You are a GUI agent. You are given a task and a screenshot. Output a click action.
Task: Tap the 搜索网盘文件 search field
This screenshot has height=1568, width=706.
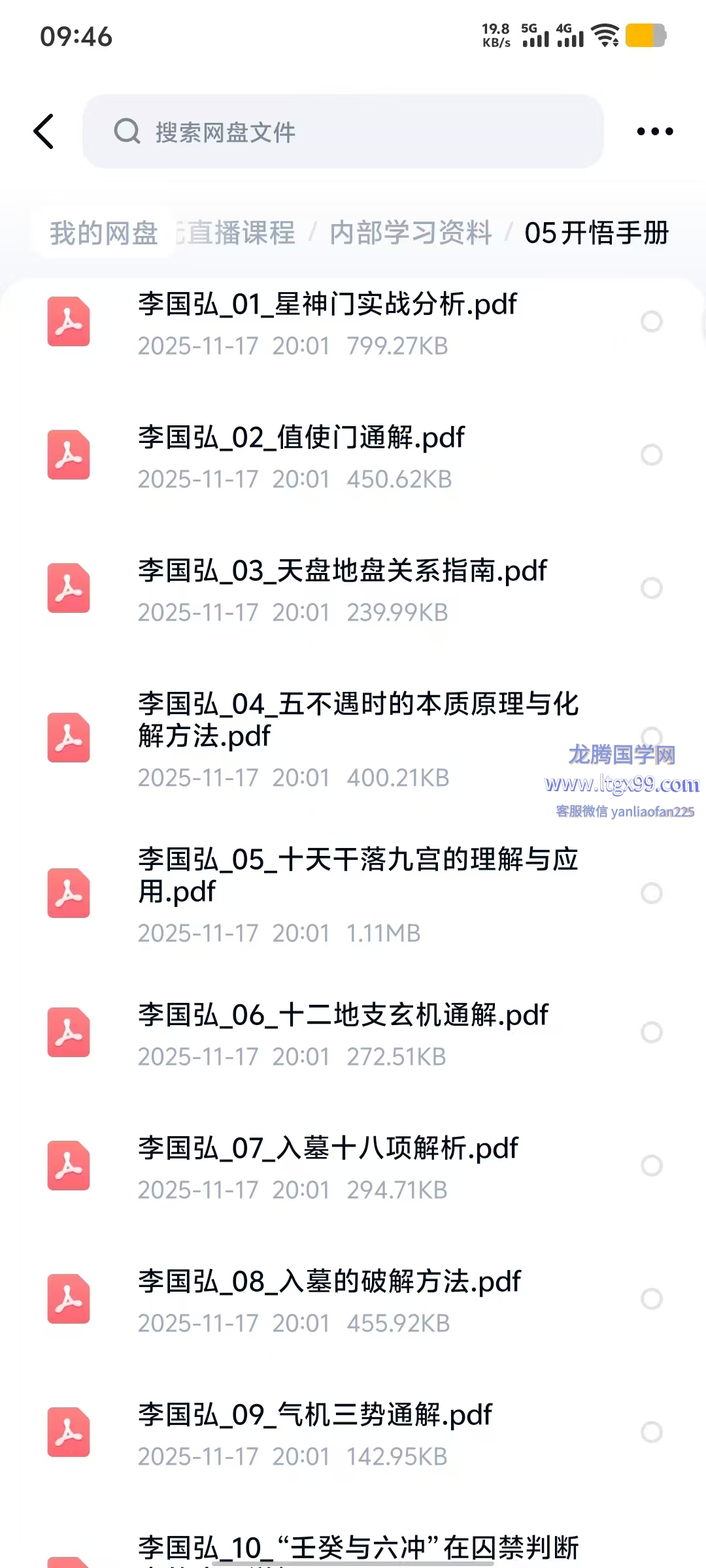(x=343, y=131)
